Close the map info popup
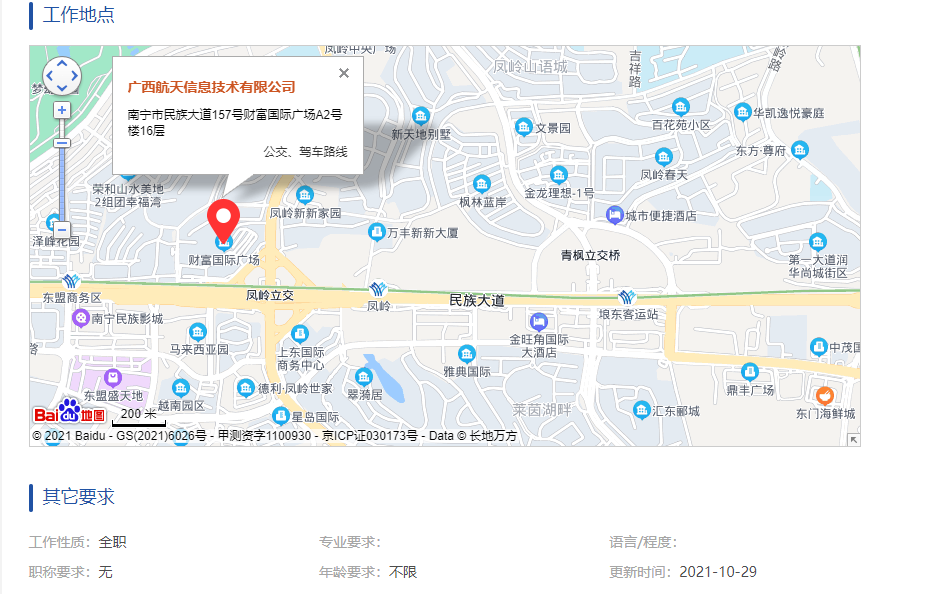935x594 pixels. click(344, 73)
